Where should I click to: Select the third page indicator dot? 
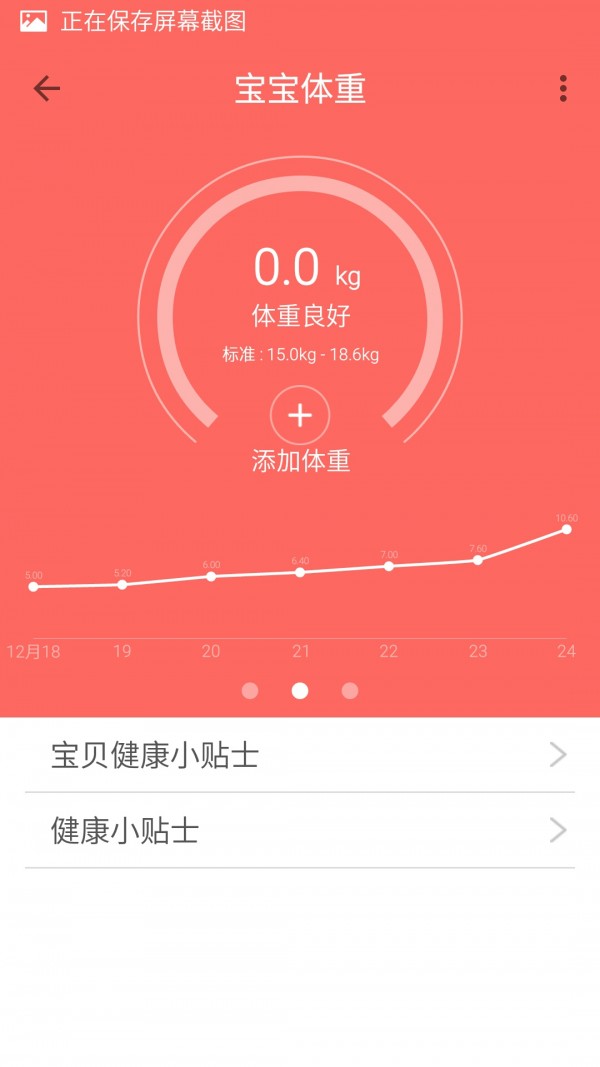[x=350, y=691]
